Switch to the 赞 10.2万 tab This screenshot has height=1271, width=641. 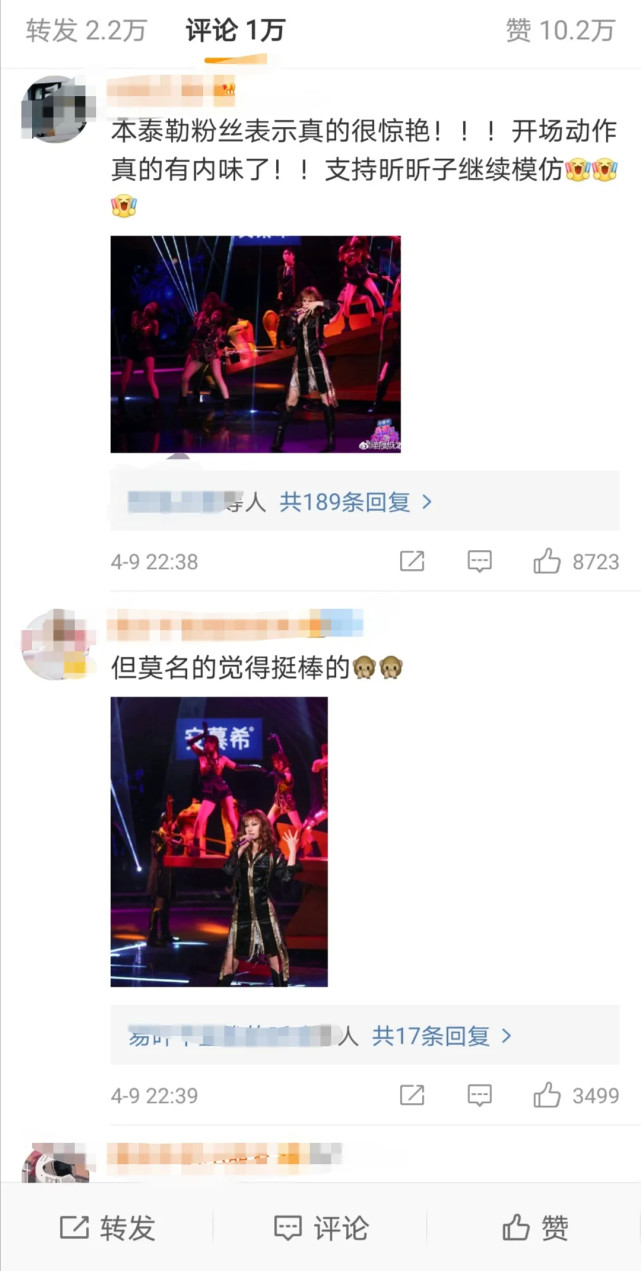(560, 31)
